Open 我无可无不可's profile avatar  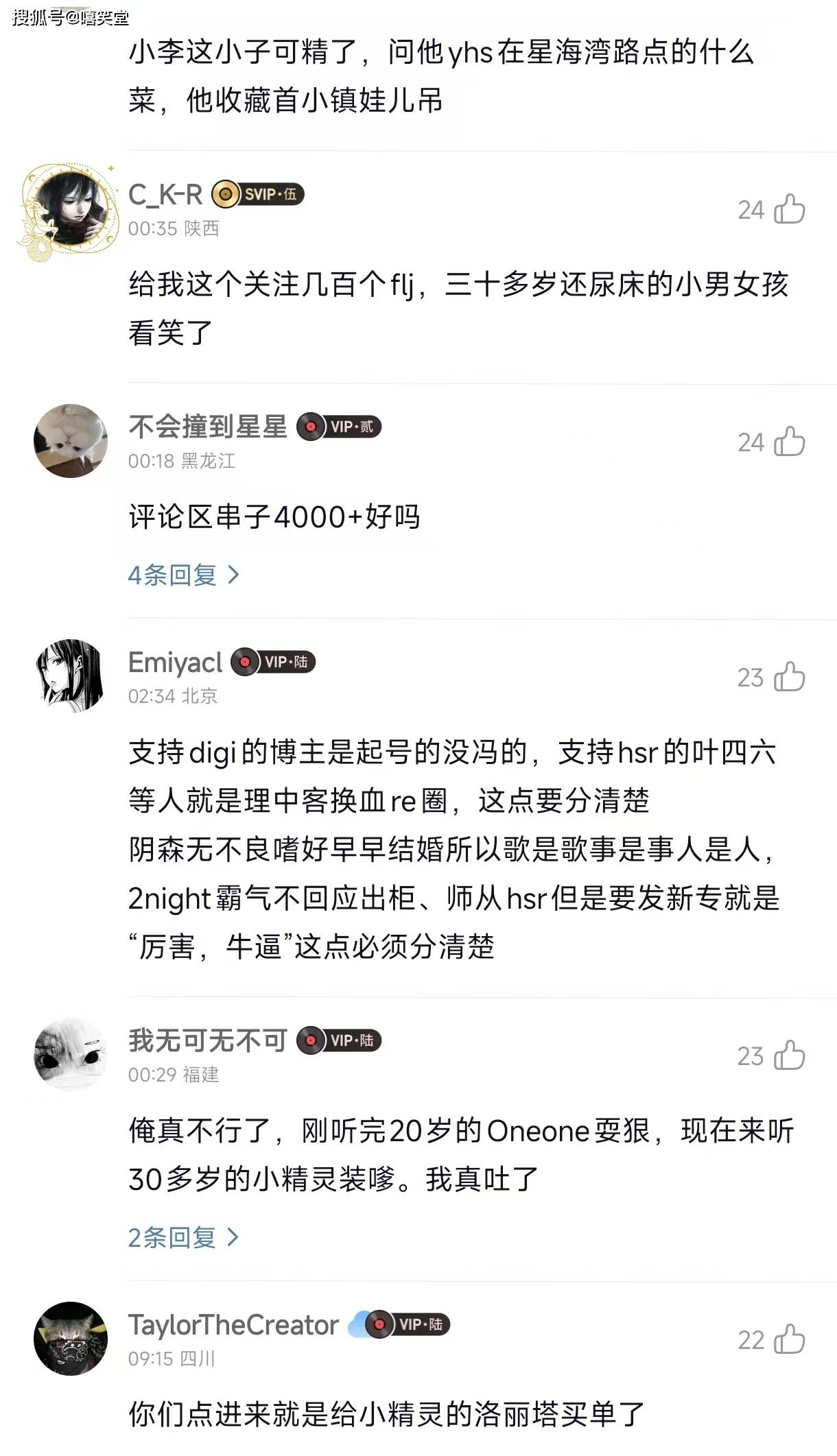coord(71,1055)
